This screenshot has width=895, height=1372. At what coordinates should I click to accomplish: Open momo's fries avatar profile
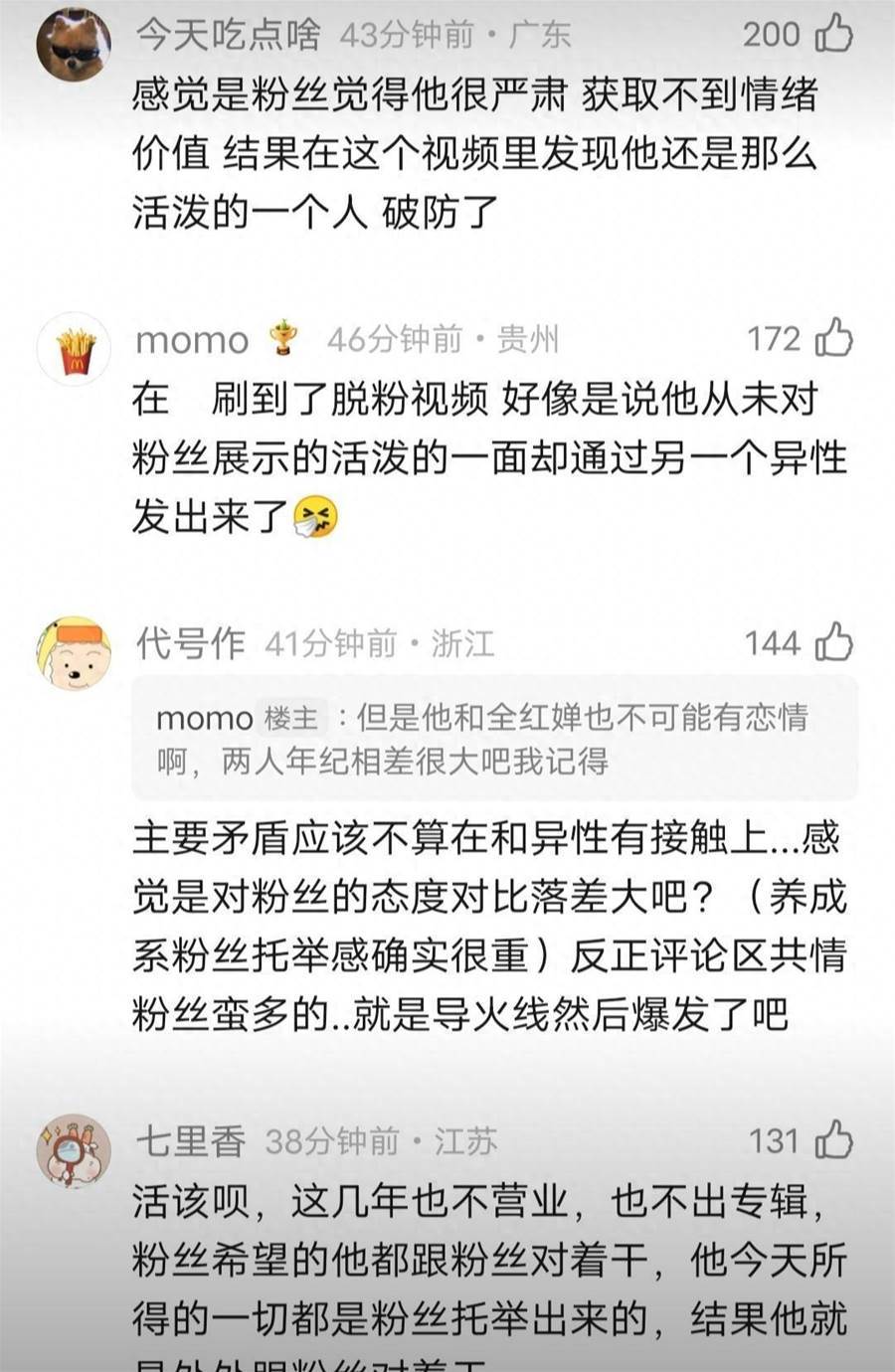pos(73,352)
